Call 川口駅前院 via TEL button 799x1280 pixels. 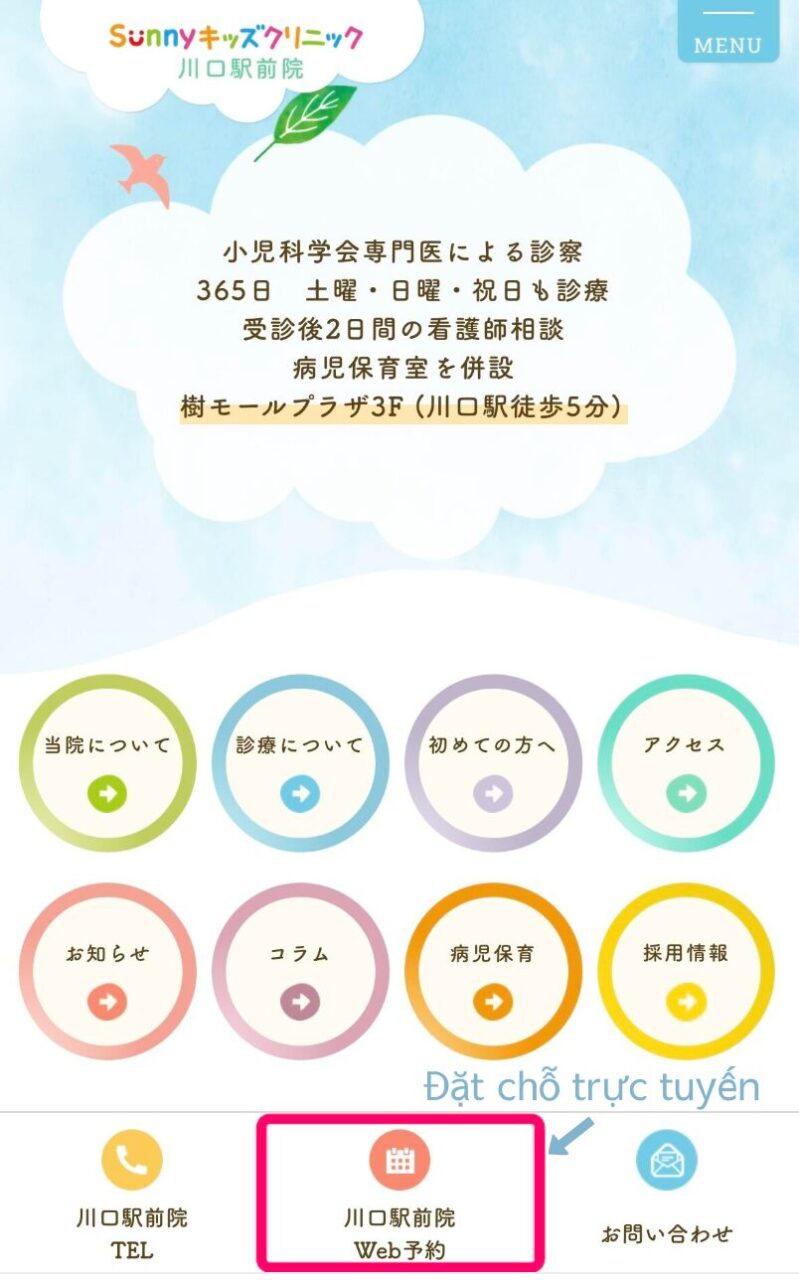[132, 1192]
